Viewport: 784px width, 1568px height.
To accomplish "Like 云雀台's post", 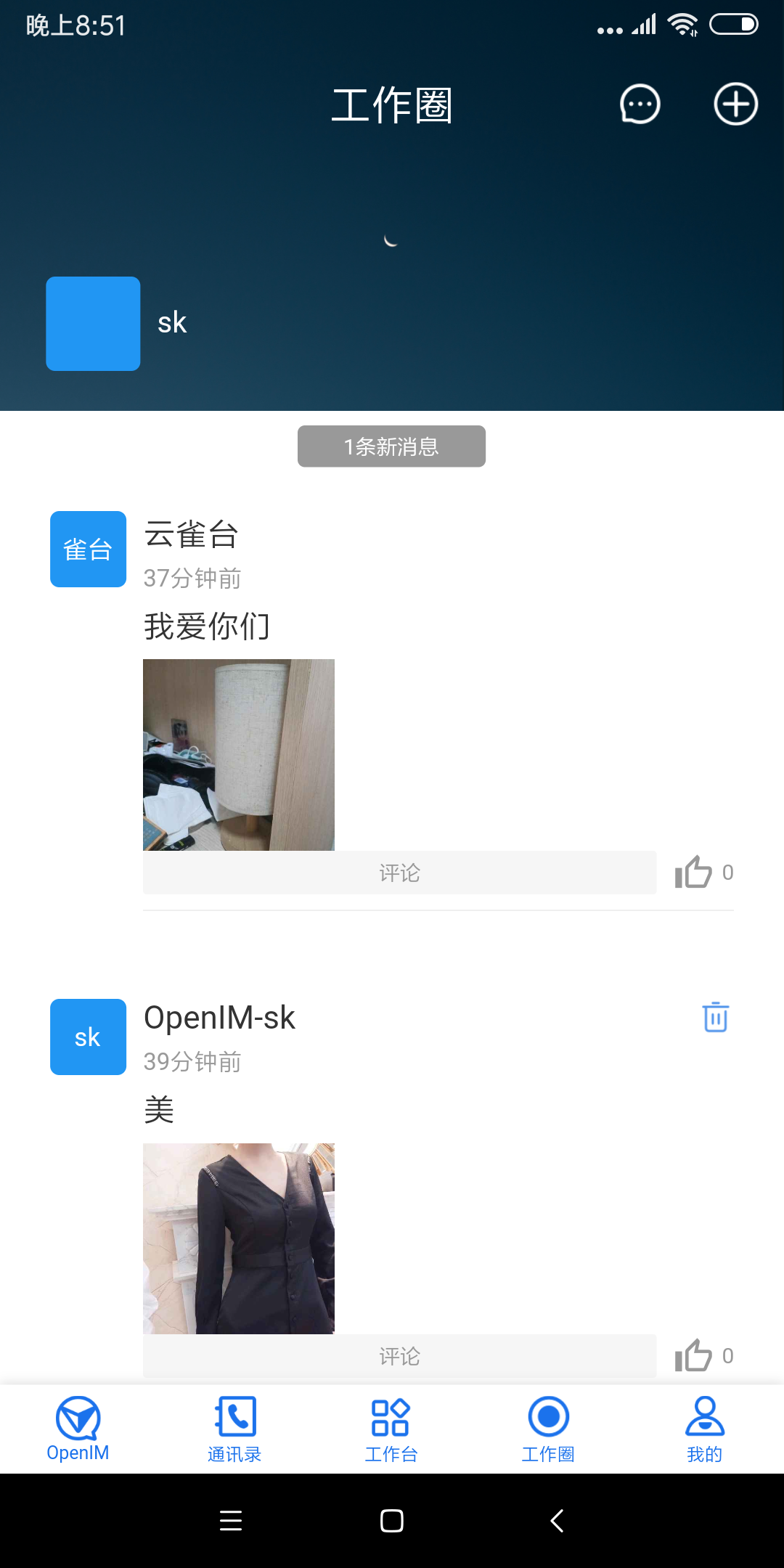I will point(694,872).
